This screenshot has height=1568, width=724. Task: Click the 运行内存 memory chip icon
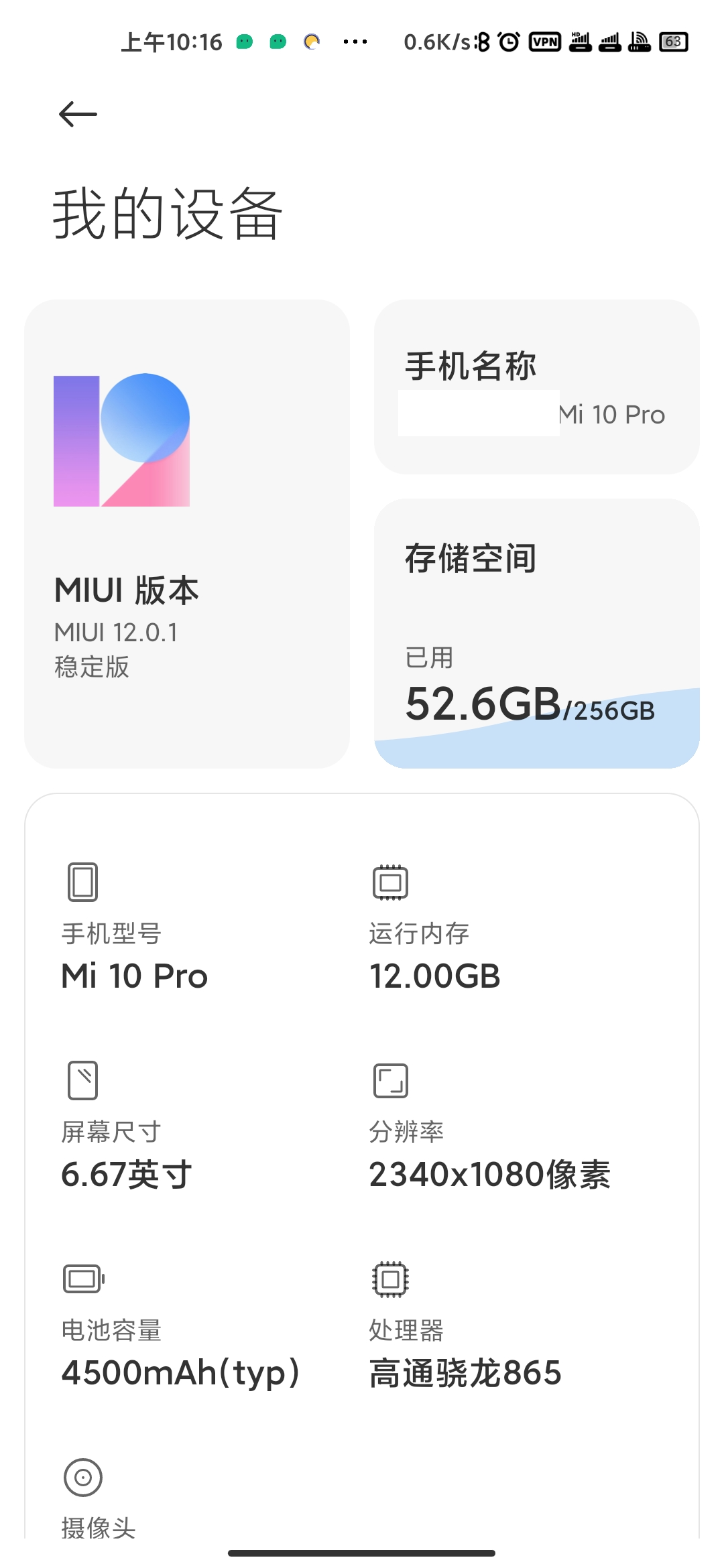[x=389, y=882]
